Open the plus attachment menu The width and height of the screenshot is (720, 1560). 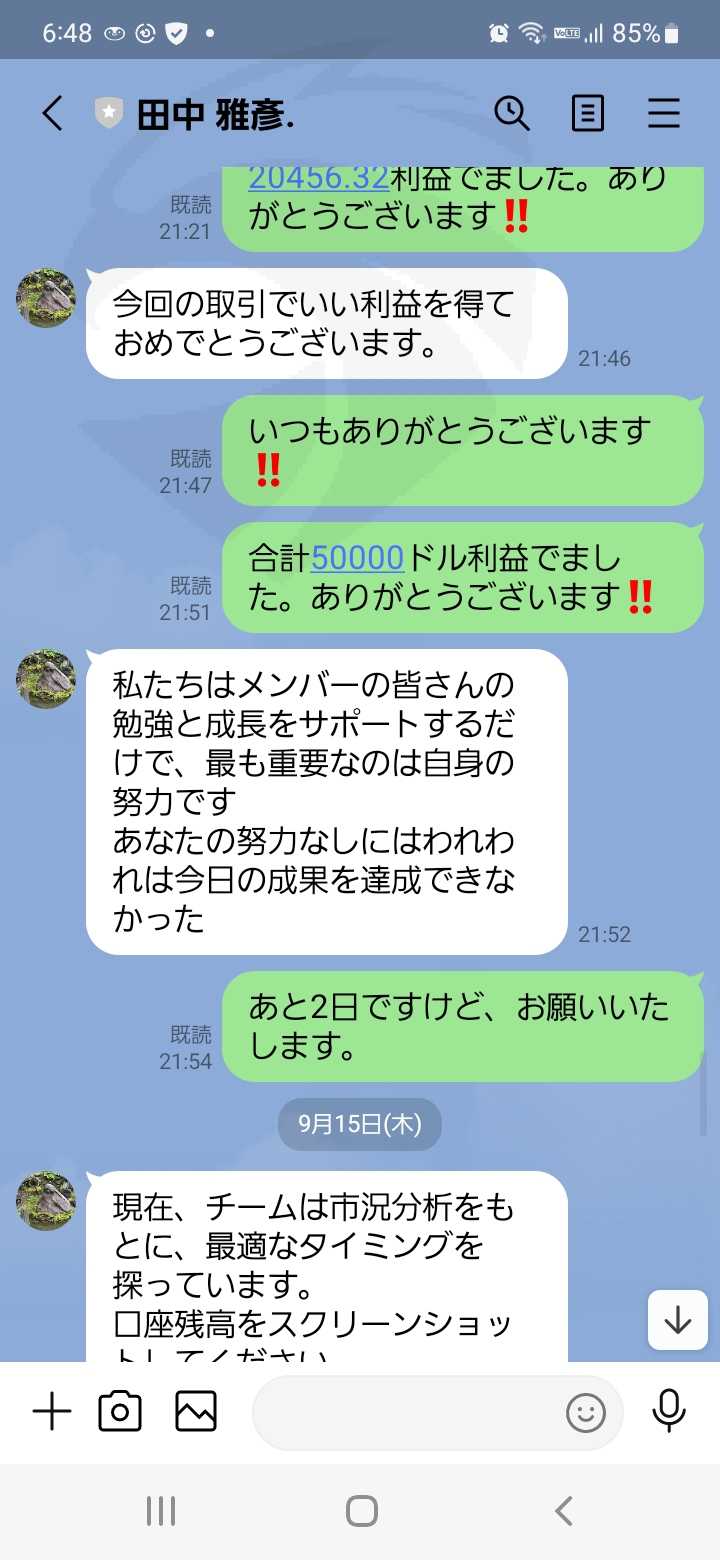52,1412
